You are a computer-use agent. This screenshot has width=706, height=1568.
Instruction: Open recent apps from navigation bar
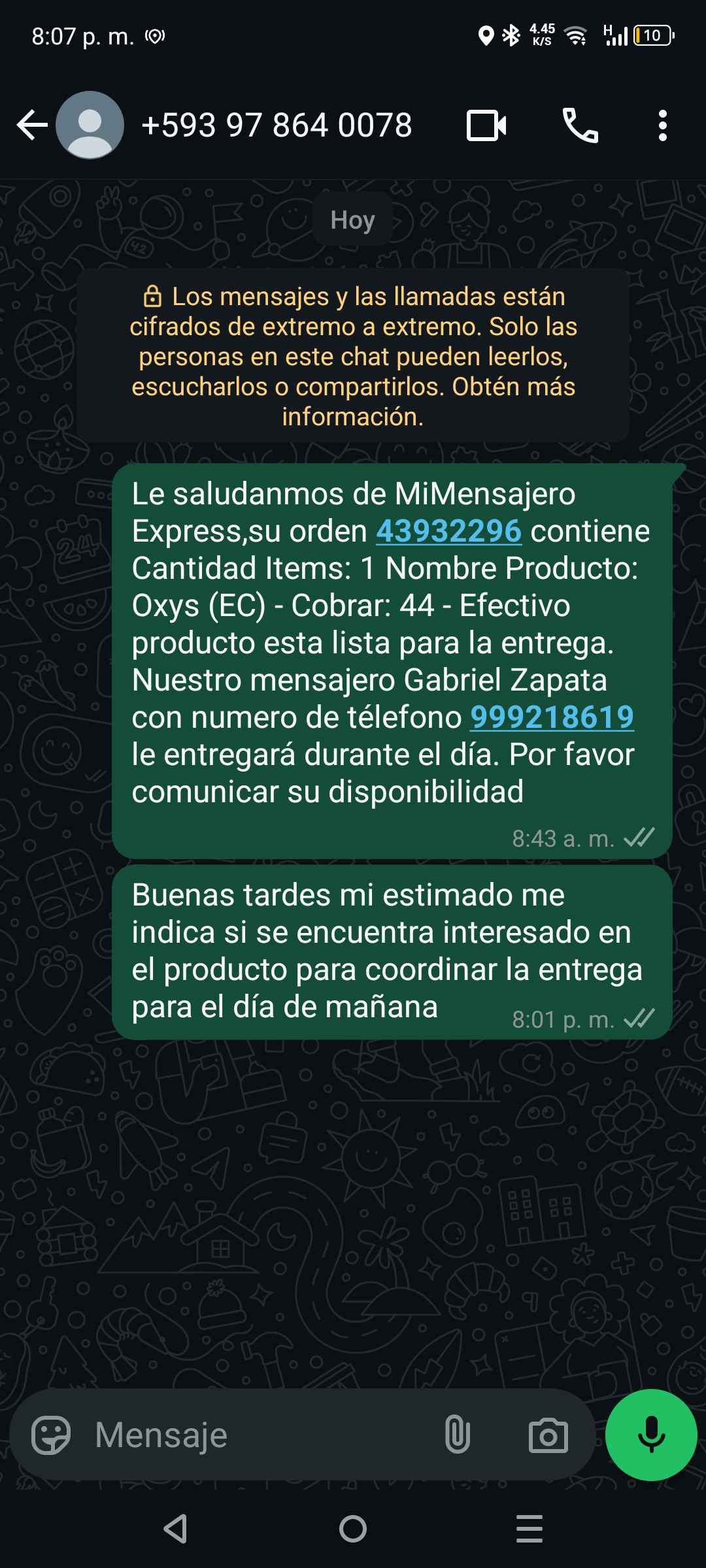click(x=529, y=1529)
